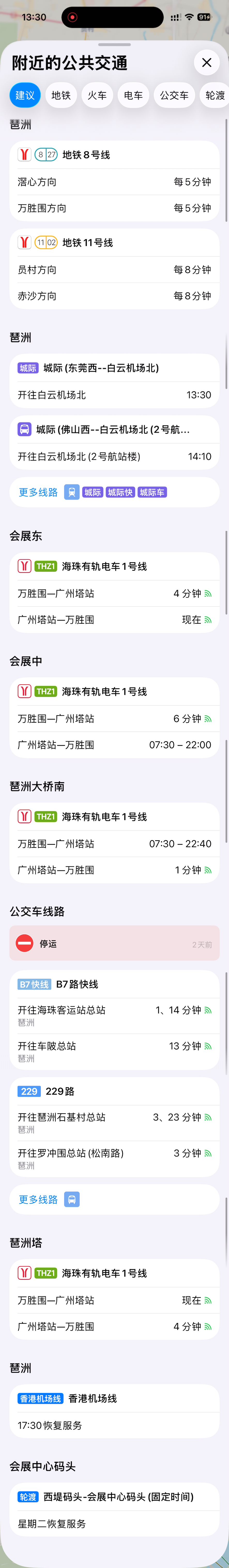The width and height of the screenshot is (229, 1568).
Task: Select the 建议 filter chip
Action: point(25,96)
